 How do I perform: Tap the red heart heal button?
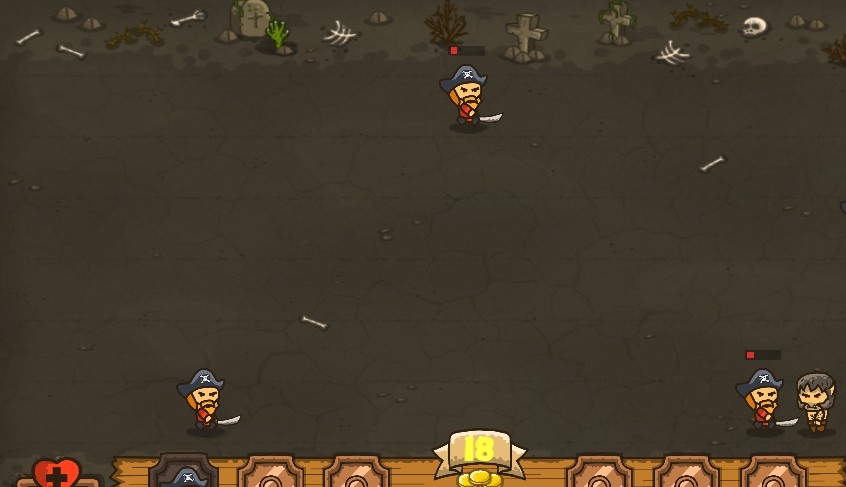point(56,474)
